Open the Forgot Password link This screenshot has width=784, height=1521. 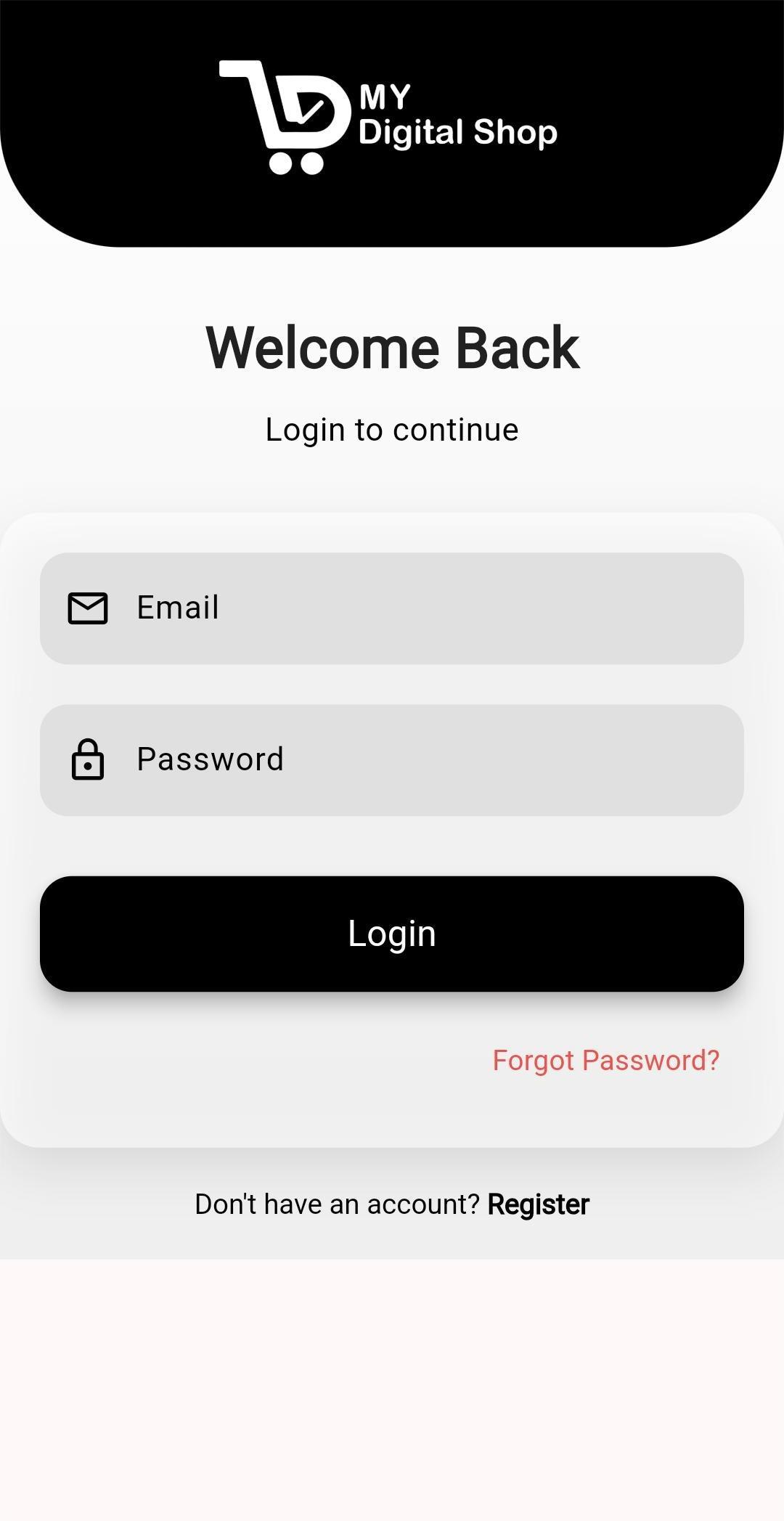(605, 1061)
